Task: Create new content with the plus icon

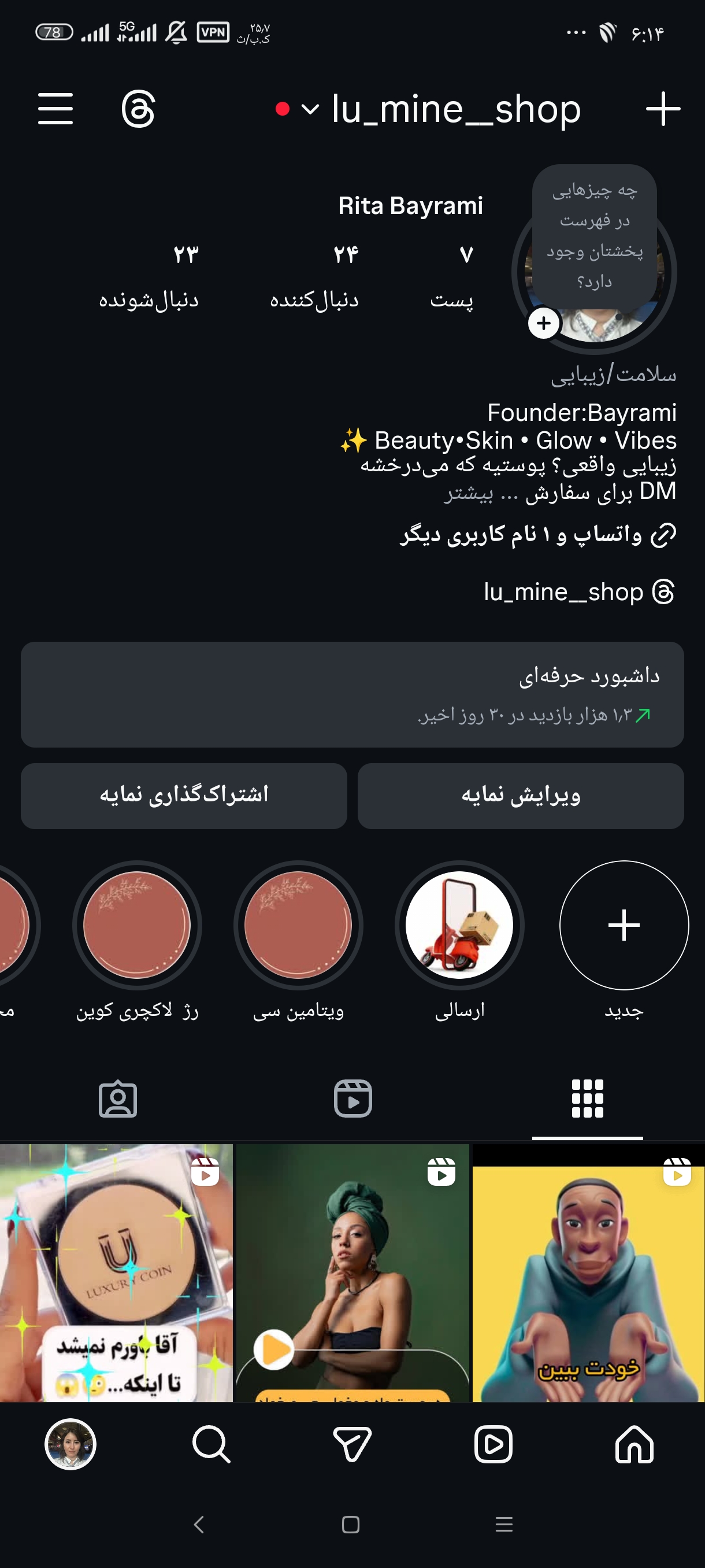Action: tap(662, 109)
